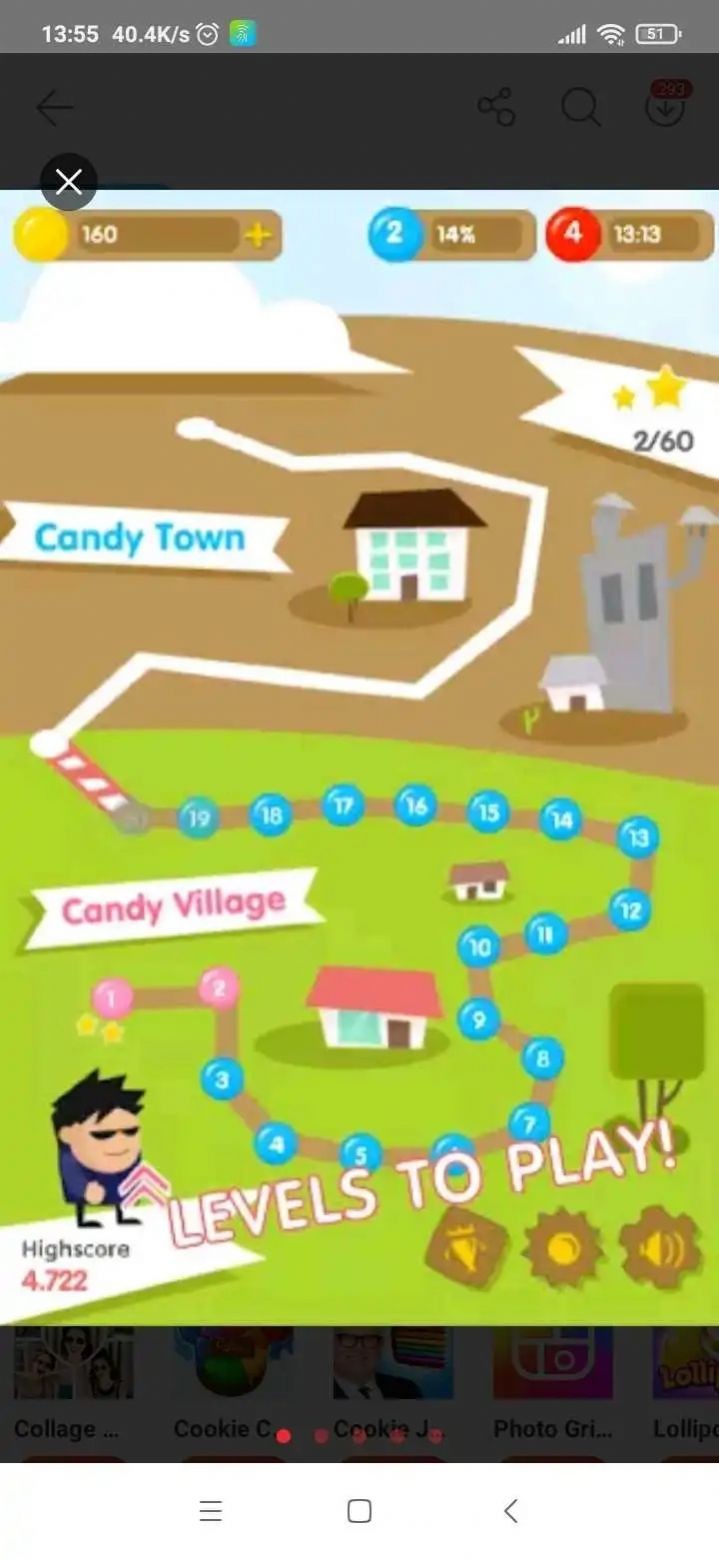Open the search magnifier
719x1559 pixels.
click(581, 107)
